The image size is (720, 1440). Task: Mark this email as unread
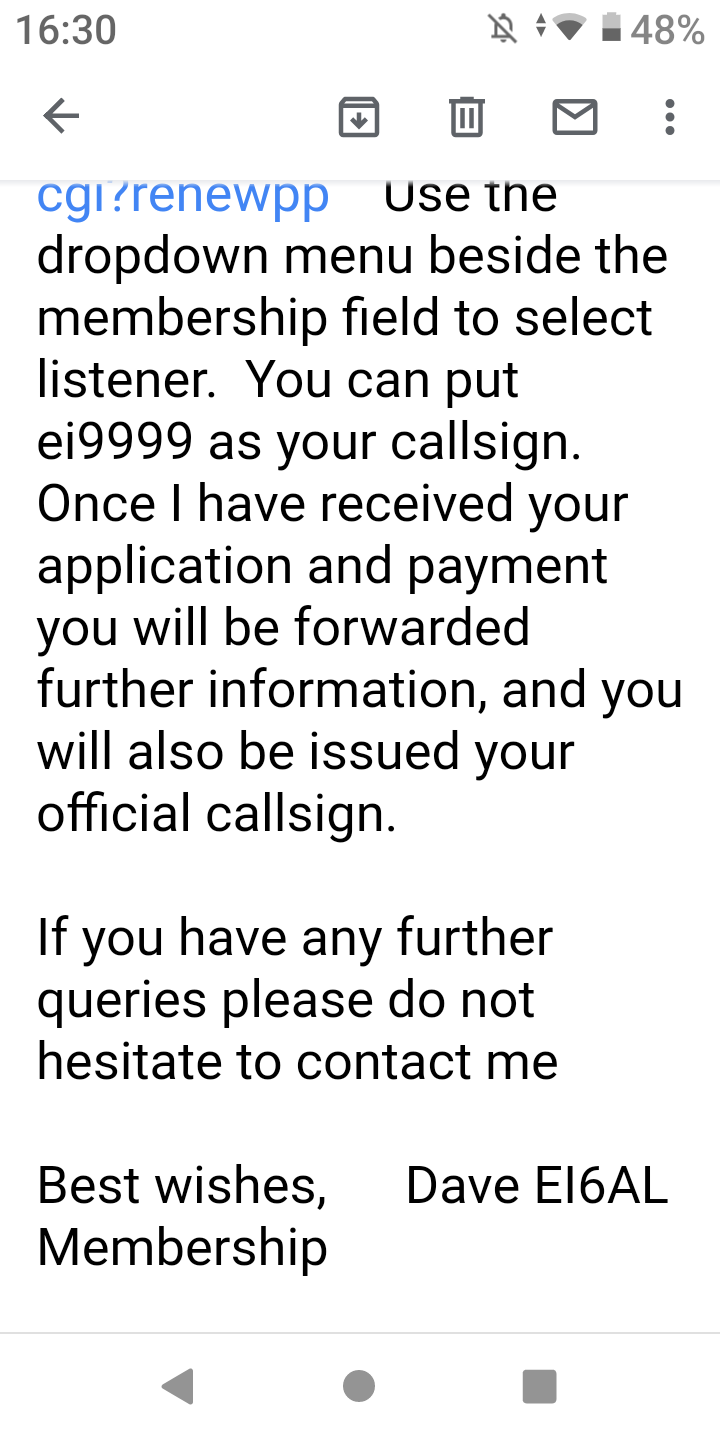[x=575, y=118]
